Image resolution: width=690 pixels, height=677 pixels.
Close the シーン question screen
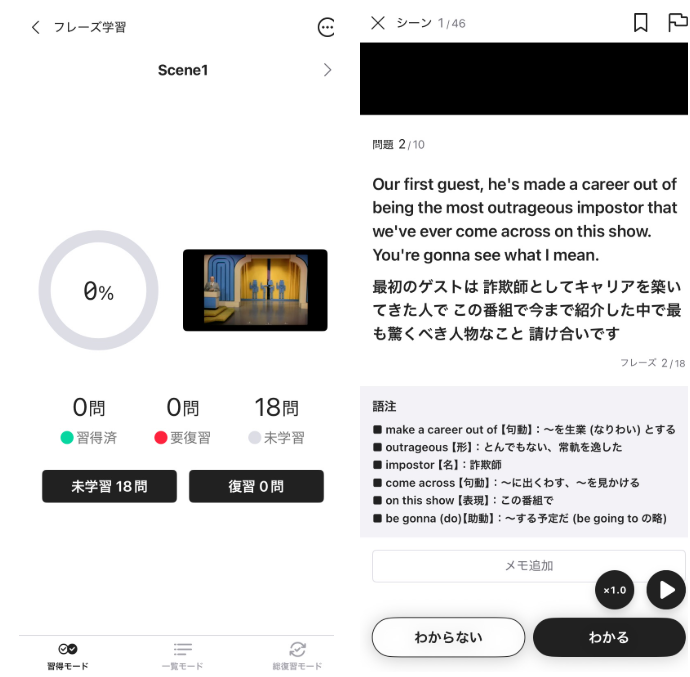tap(377, 23)
